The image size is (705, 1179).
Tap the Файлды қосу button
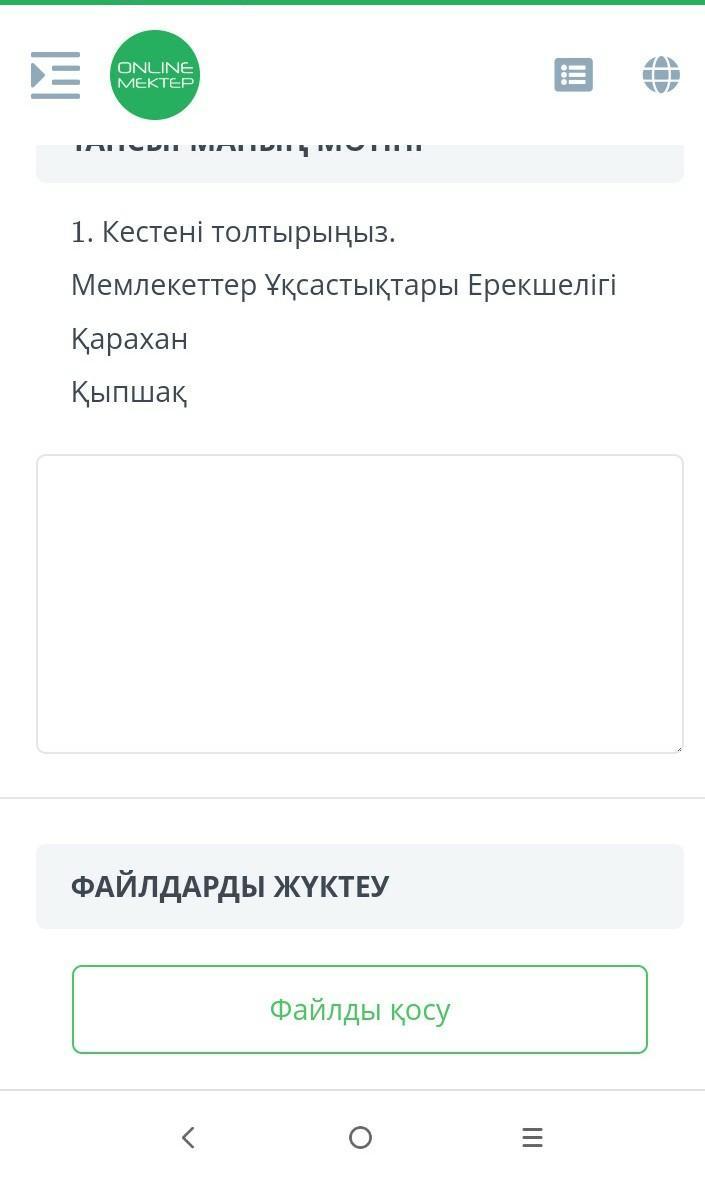coord(360,1009)
